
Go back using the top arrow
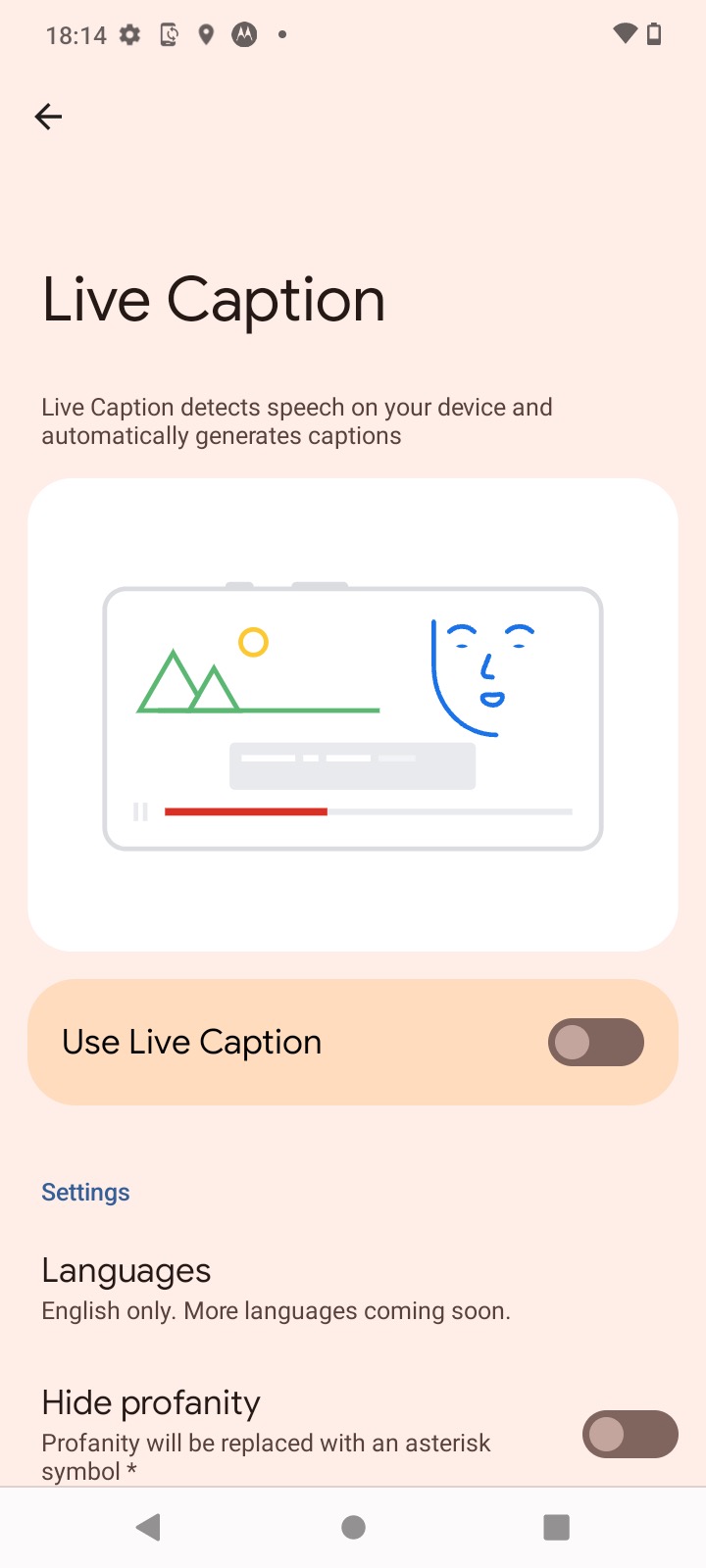48,117
